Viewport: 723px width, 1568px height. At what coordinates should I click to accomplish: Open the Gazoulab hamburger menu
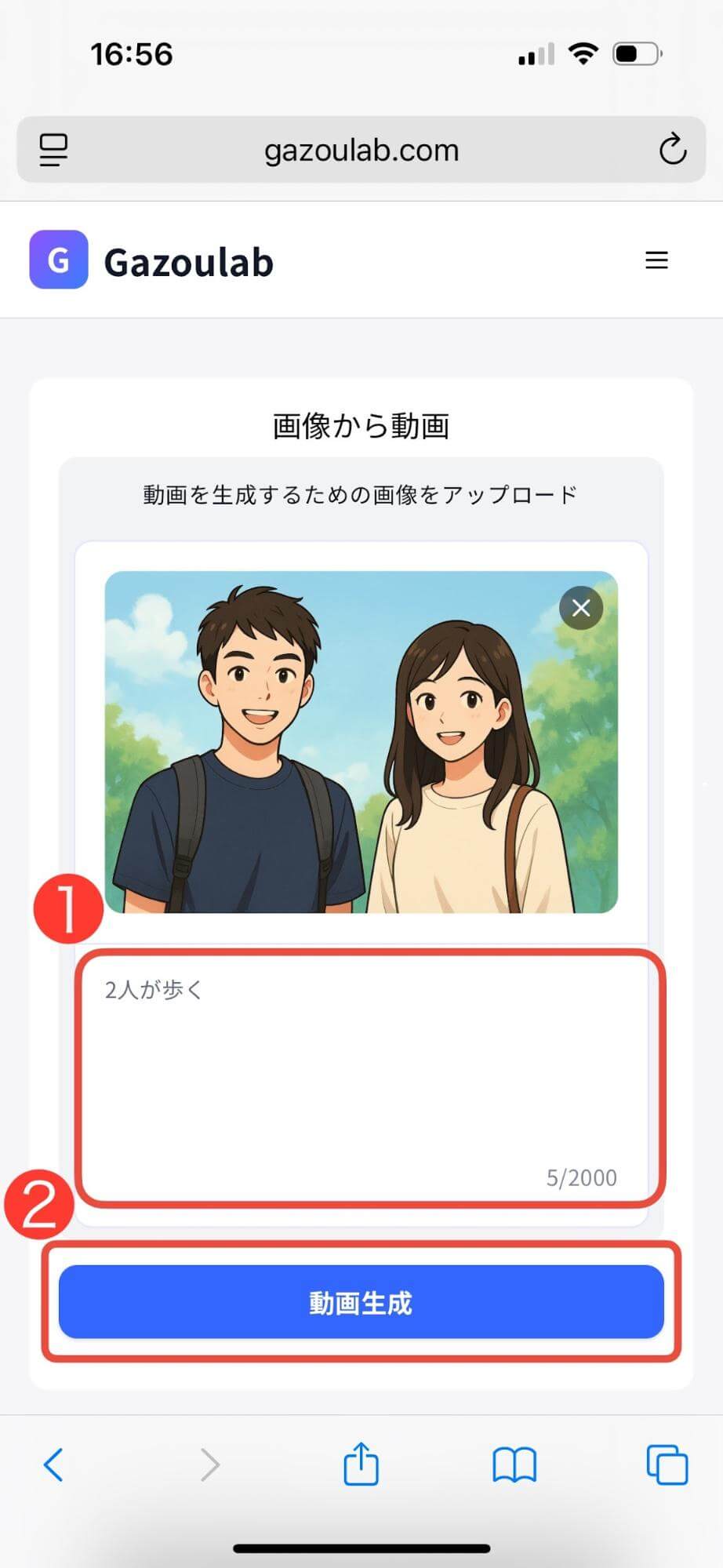coord(656,260)
